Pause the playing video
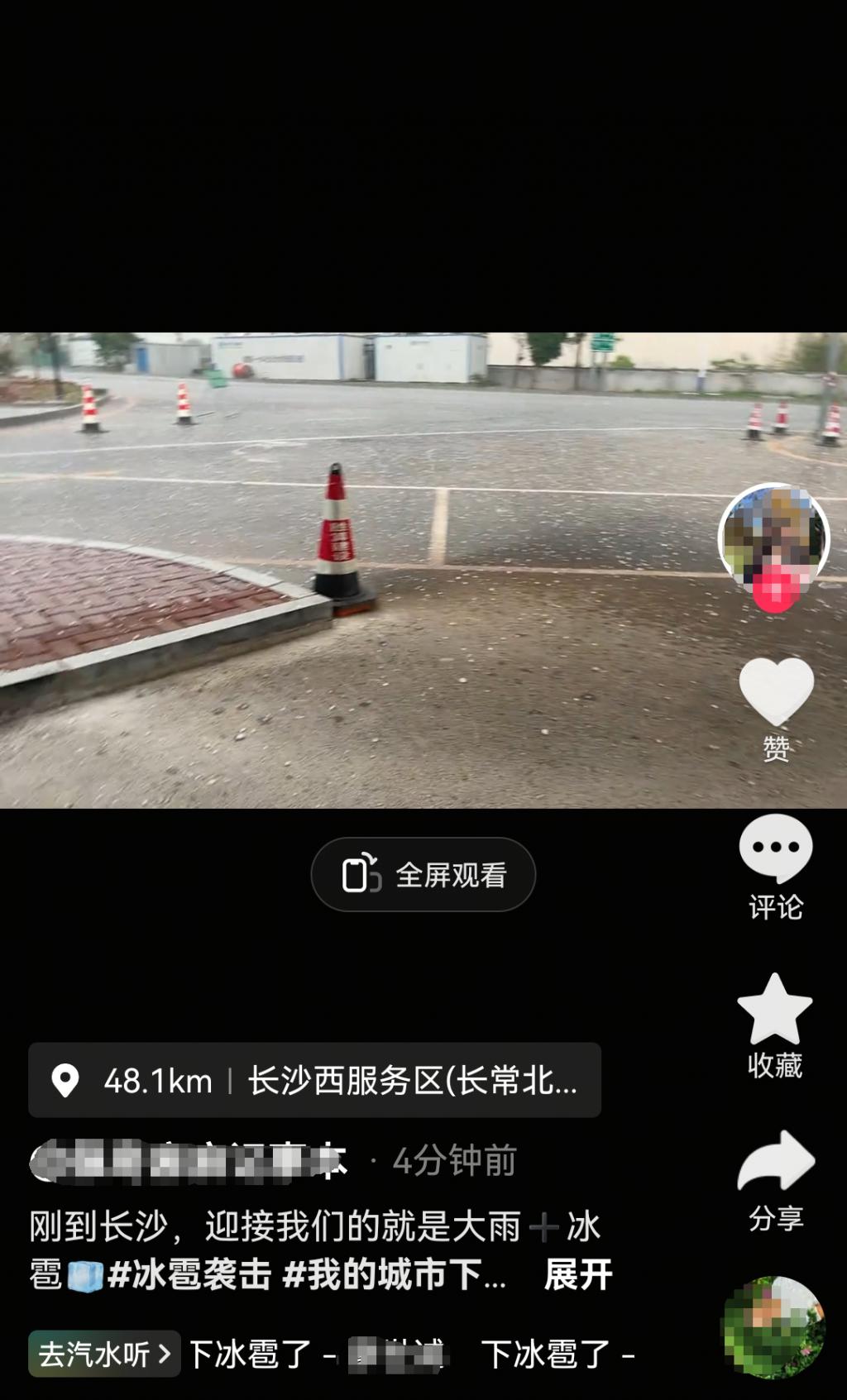The width and height of the screenshot is (847, 1400). tap(423, 570)
